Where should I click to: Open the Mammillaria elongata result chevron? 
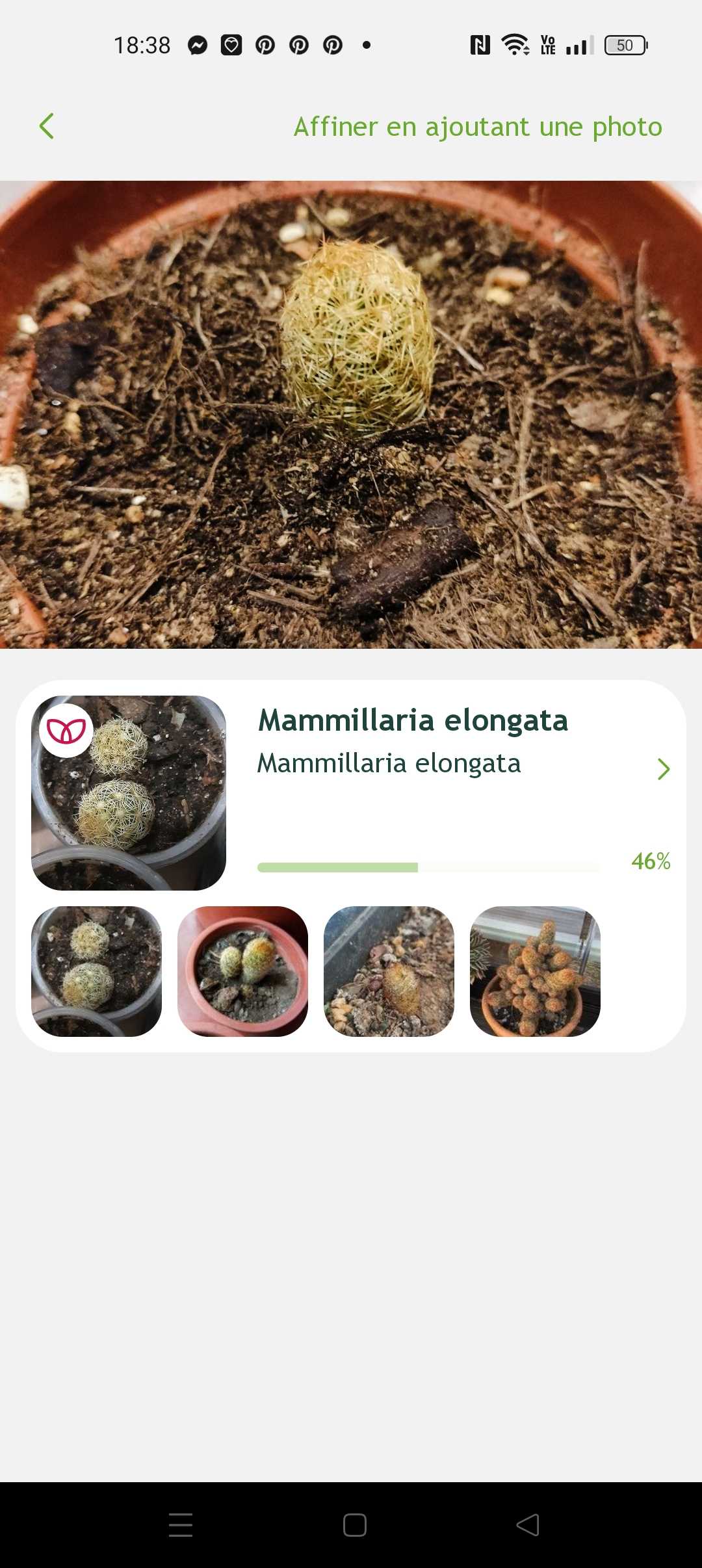663,769
